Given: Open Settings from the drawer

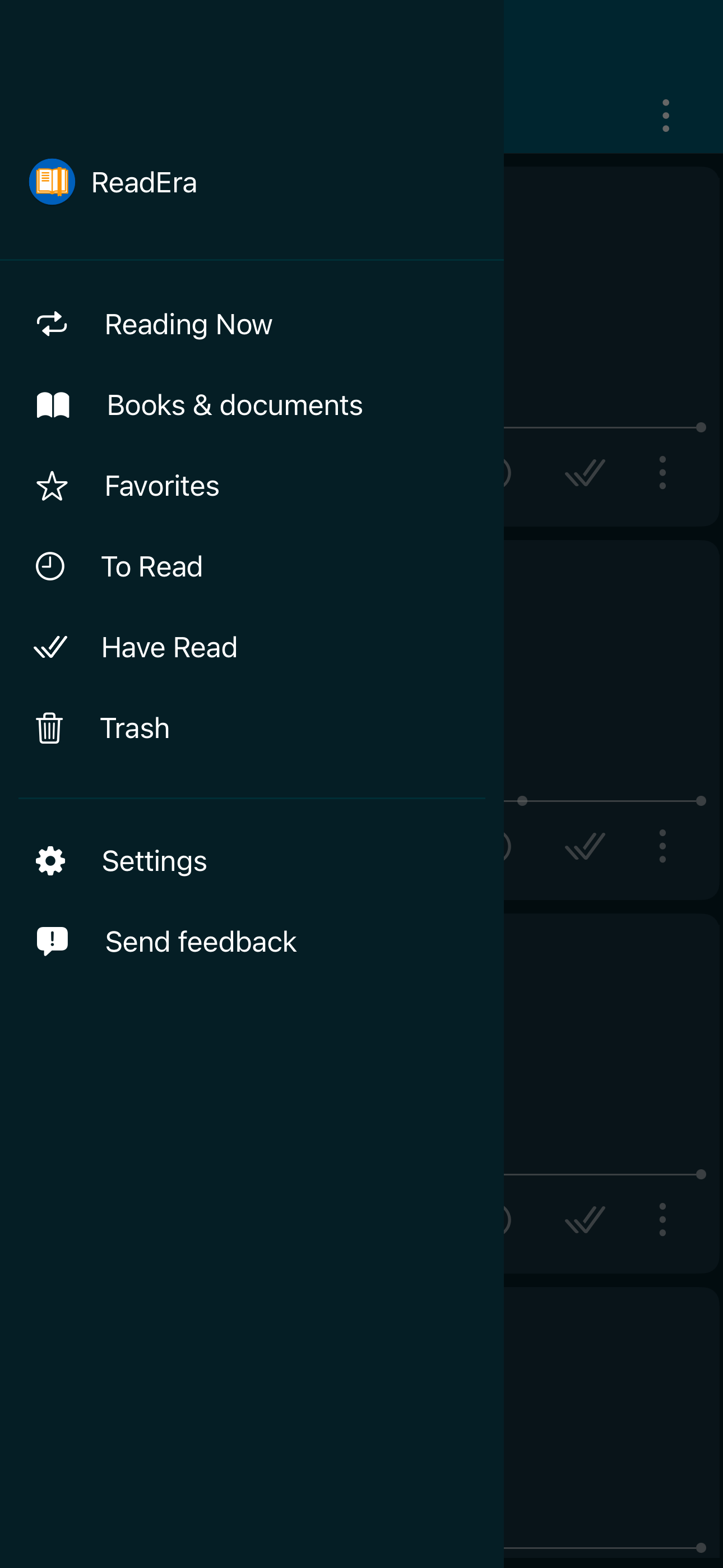Looking at the screenshot, I should (x=155, y=860).
